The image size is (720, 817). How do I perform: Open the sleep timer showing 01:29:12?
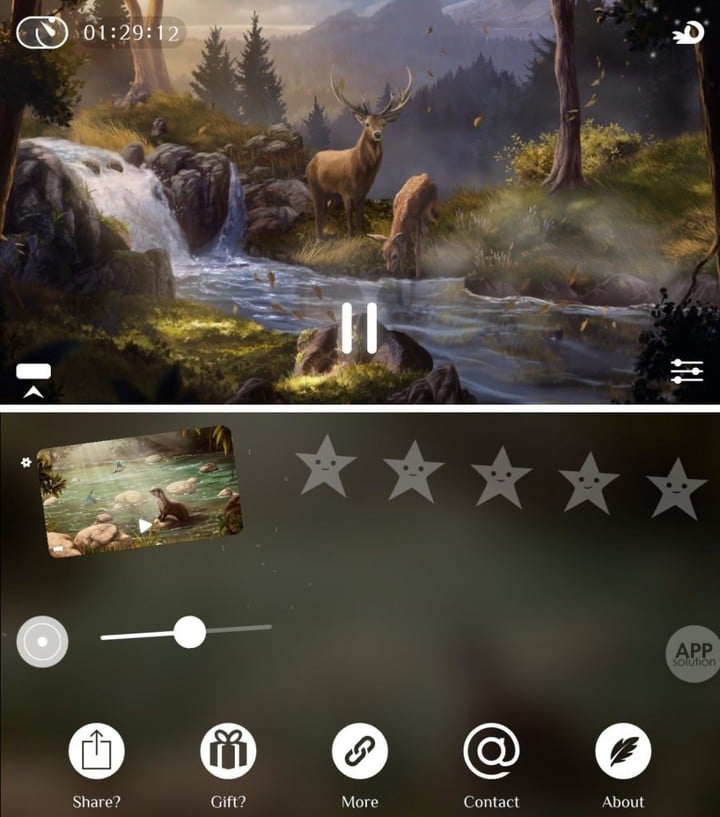[x=100, y=32]
